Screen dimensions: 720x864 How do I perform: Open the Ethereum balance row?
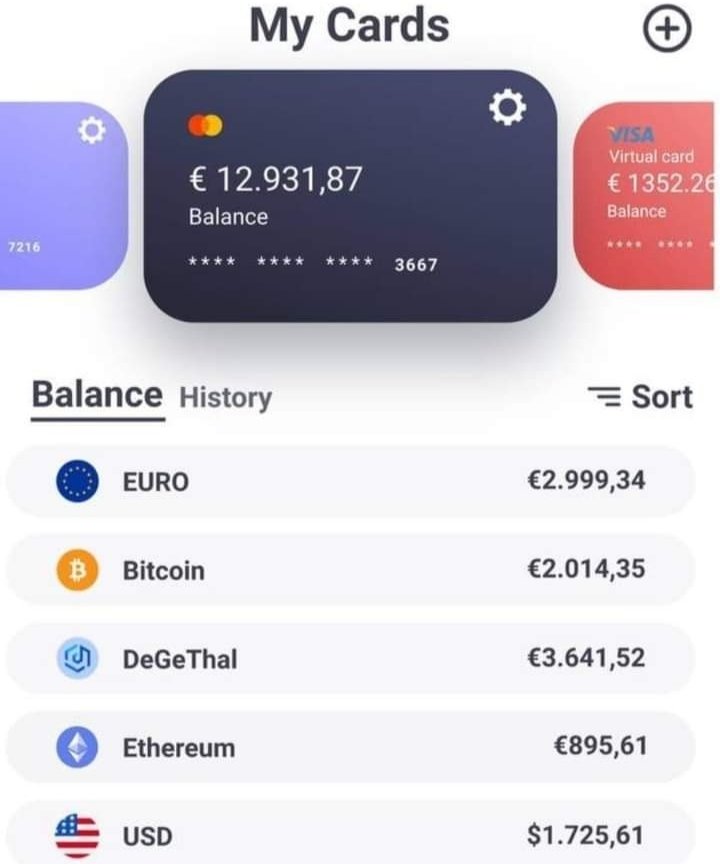(350, 747)
